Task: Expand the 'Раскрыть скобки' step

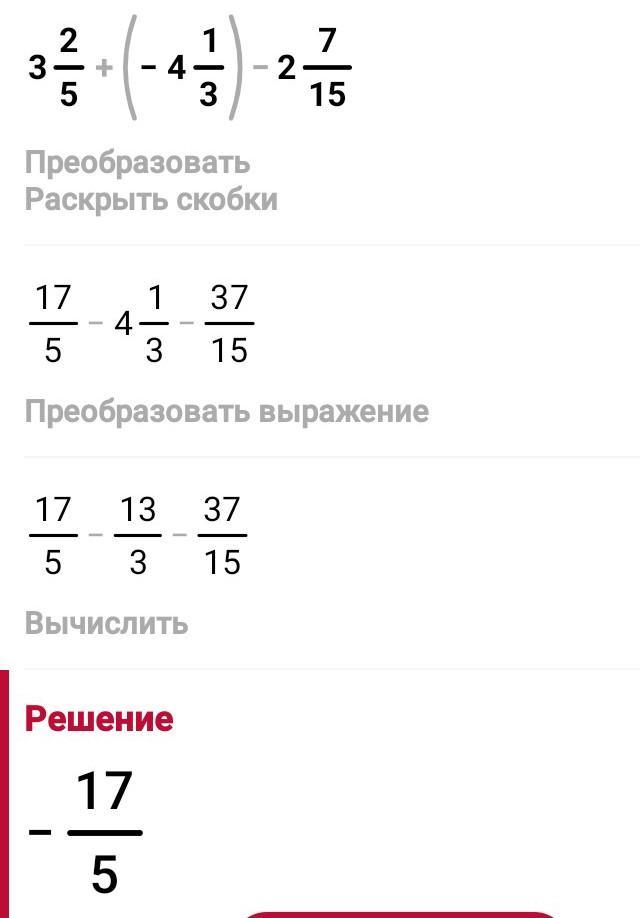Action: [151, 200]
